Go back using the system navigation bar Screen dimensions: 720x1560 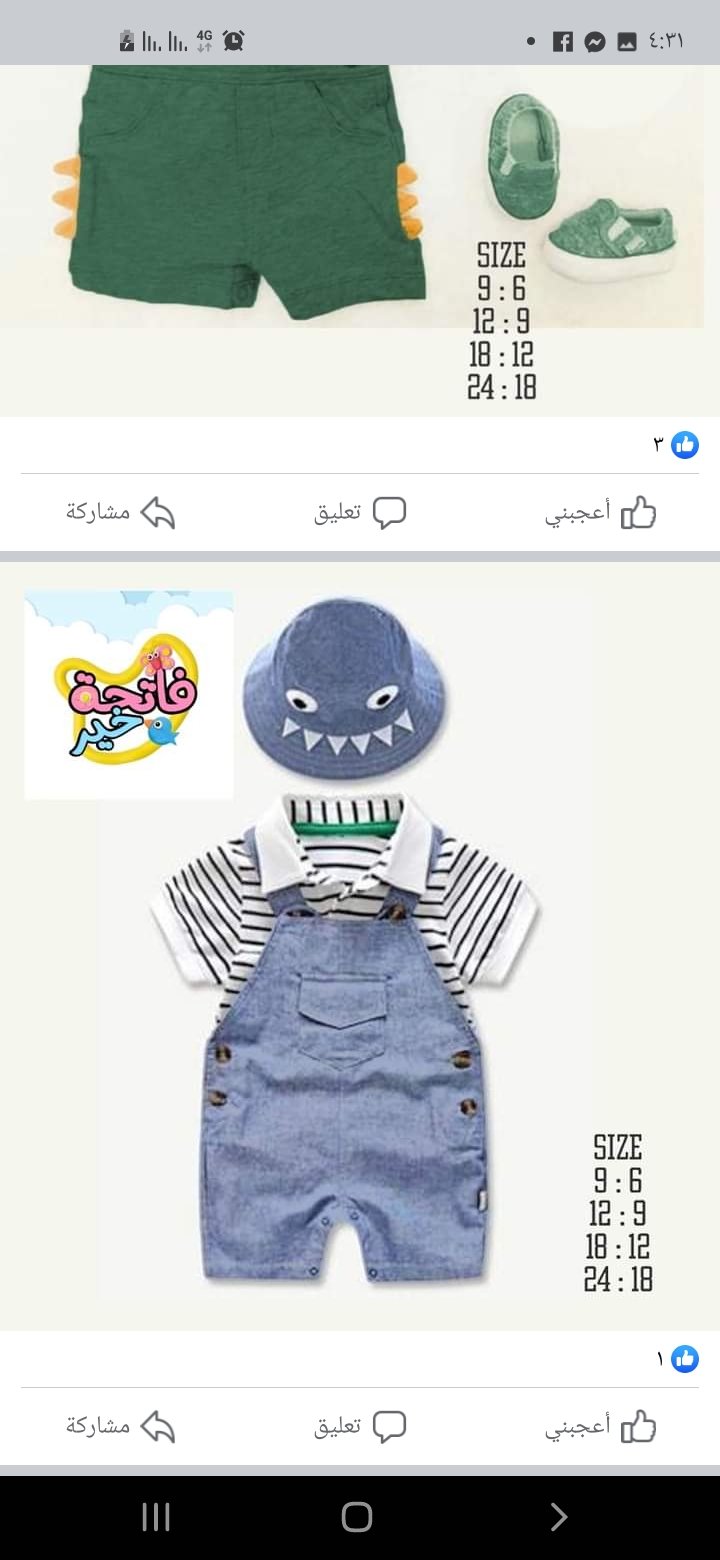click(558, 1517)
